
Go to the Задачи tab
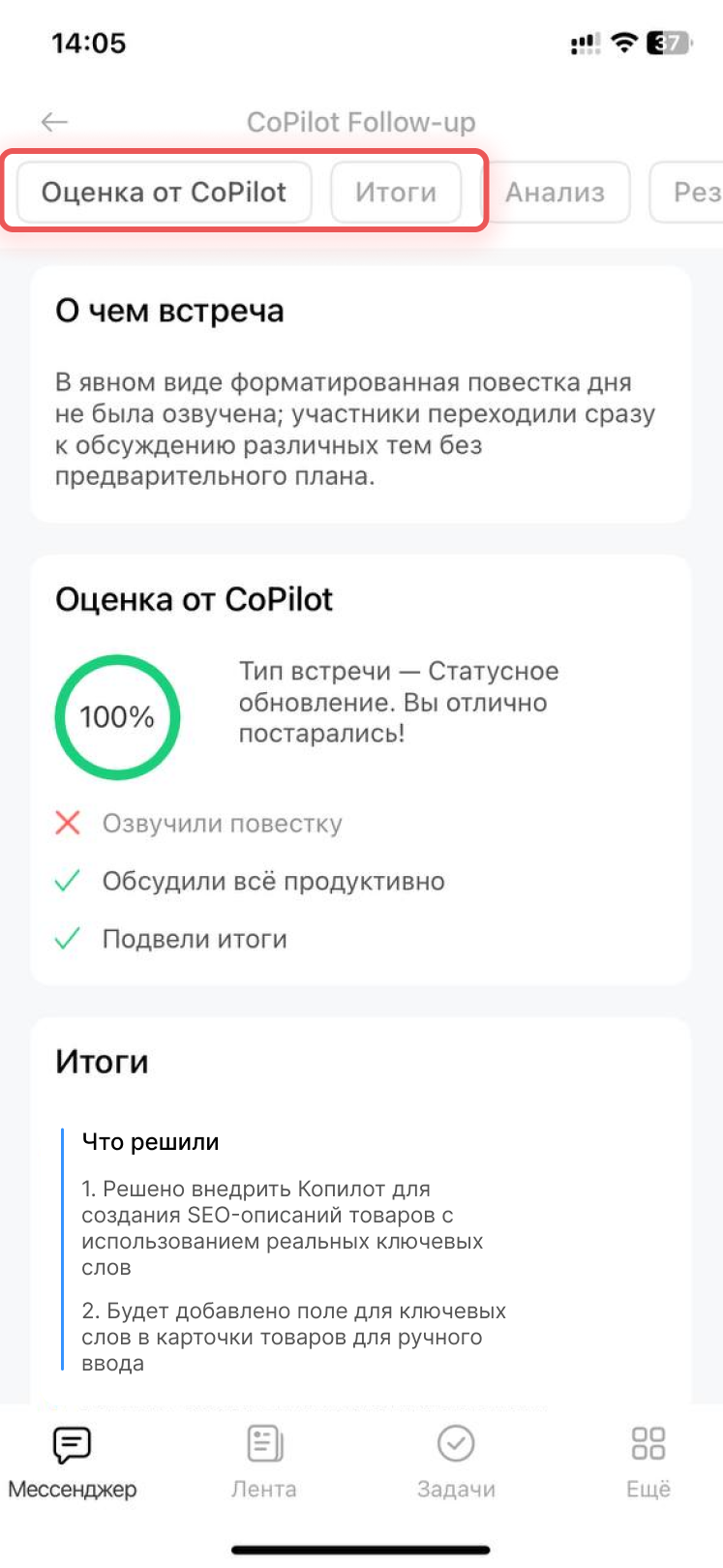[x=456, y=1462]
